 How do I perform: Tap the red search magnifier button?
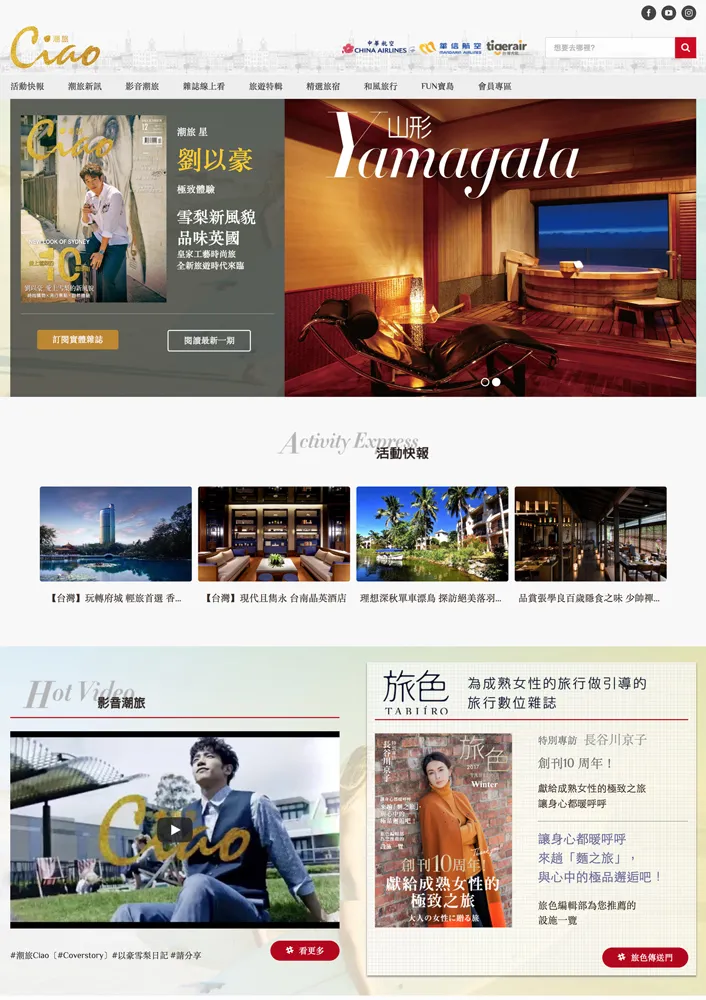click(x=685, y=48)
